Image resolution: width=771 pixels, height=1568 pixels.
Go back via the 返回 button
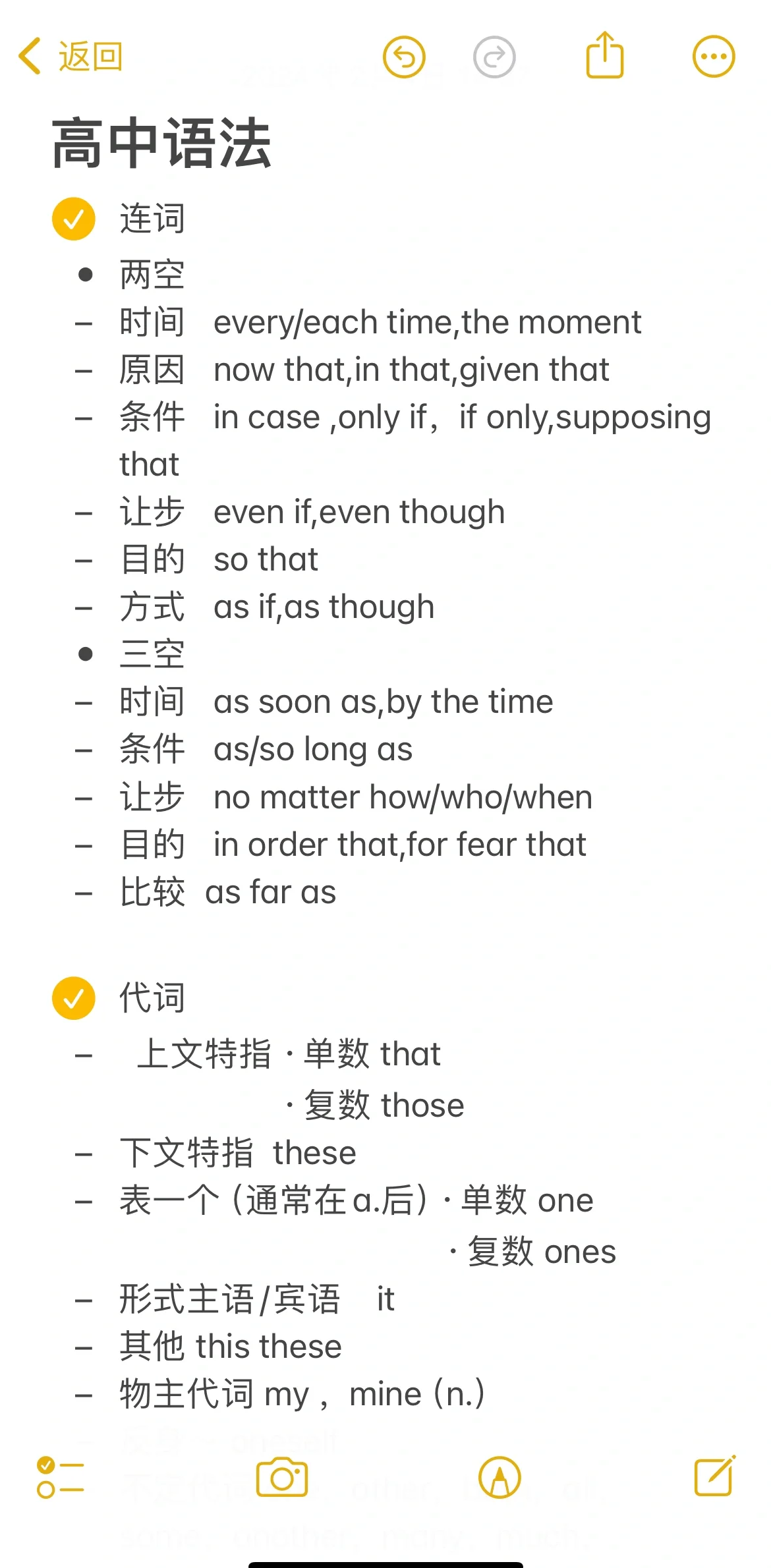click(71, 57)
